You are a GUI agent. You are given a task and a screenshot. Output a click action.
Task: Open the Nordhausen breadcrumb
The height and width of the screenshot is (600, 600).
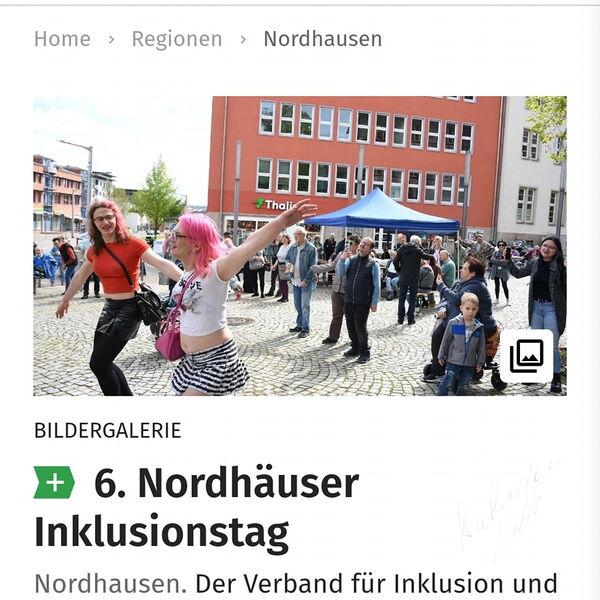(322, 39)
